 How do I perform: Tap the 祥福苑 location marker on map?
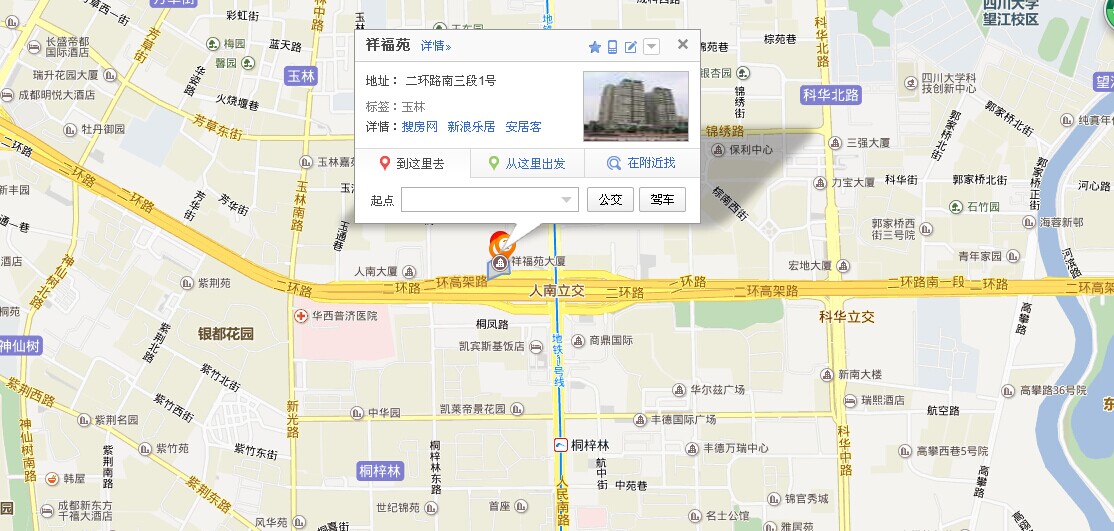tap(500, 244)
